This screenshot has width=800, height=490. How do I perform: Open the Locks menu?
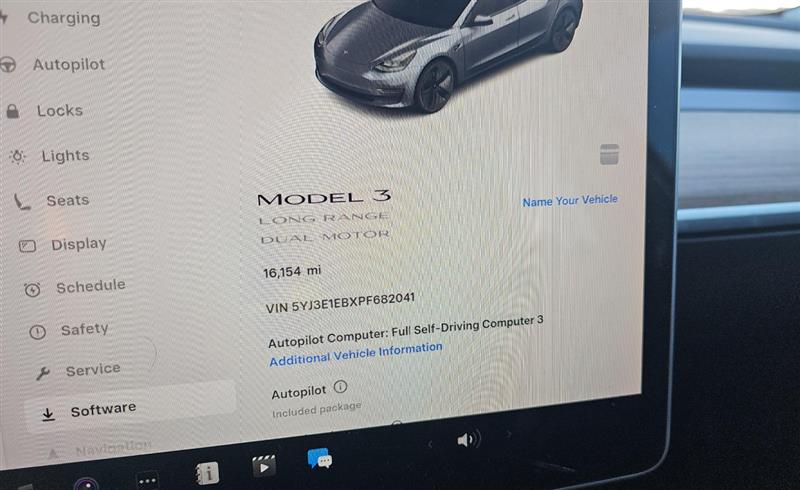click(59, 111)
